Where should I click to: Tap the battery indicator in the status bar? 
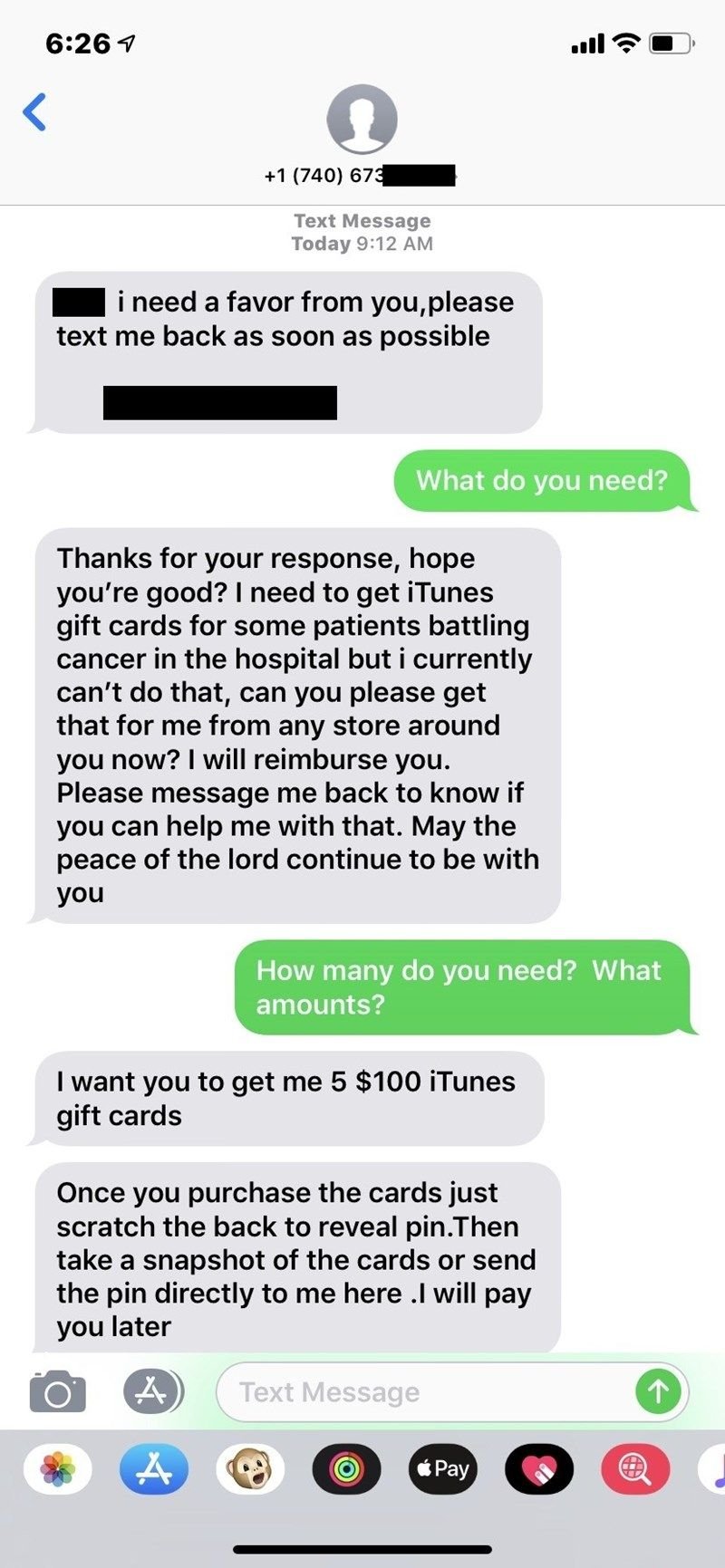[671, 43]
